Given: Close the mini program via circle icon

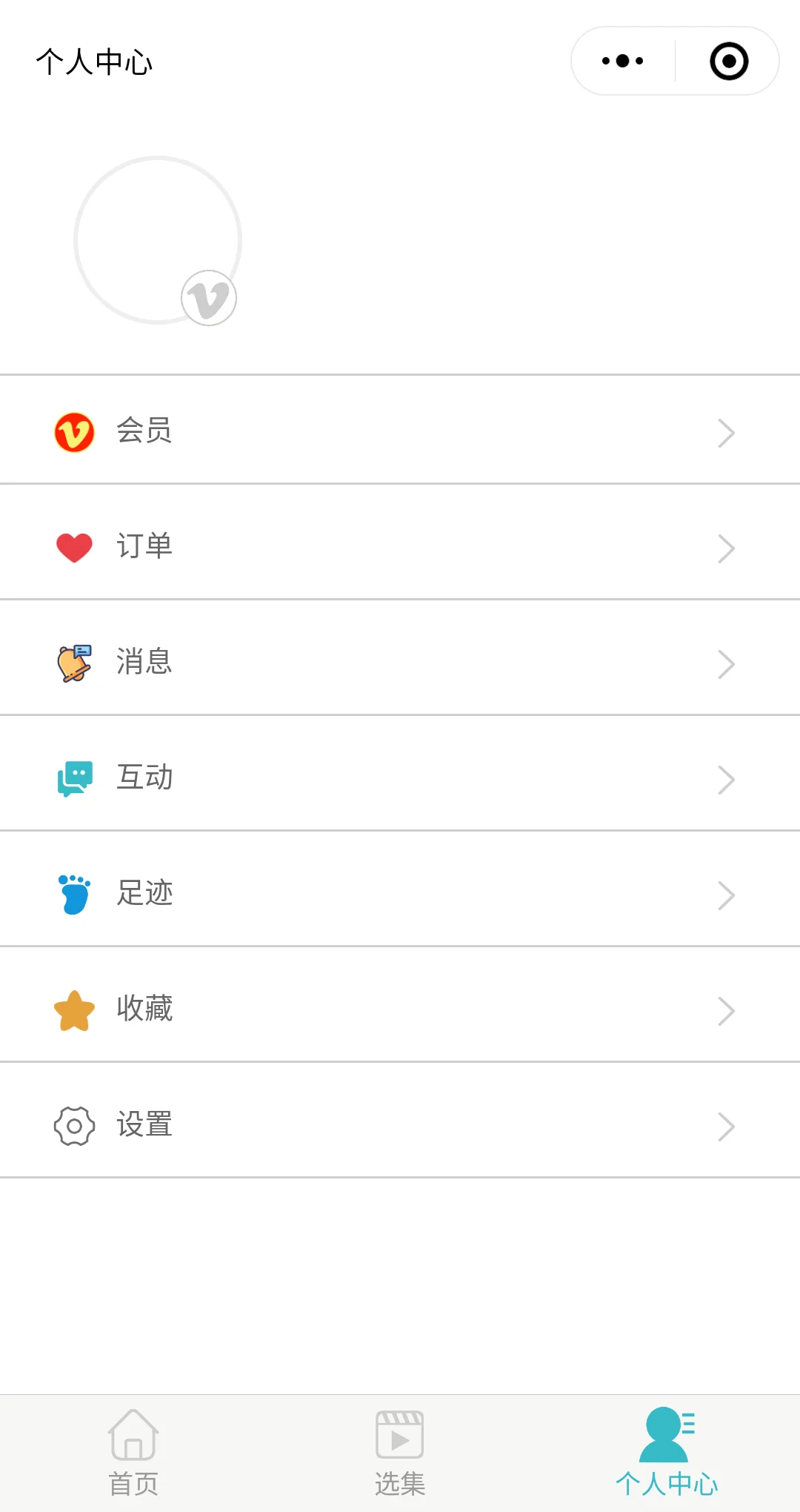Looking at the screenshot, I should [x=729, y=61].
